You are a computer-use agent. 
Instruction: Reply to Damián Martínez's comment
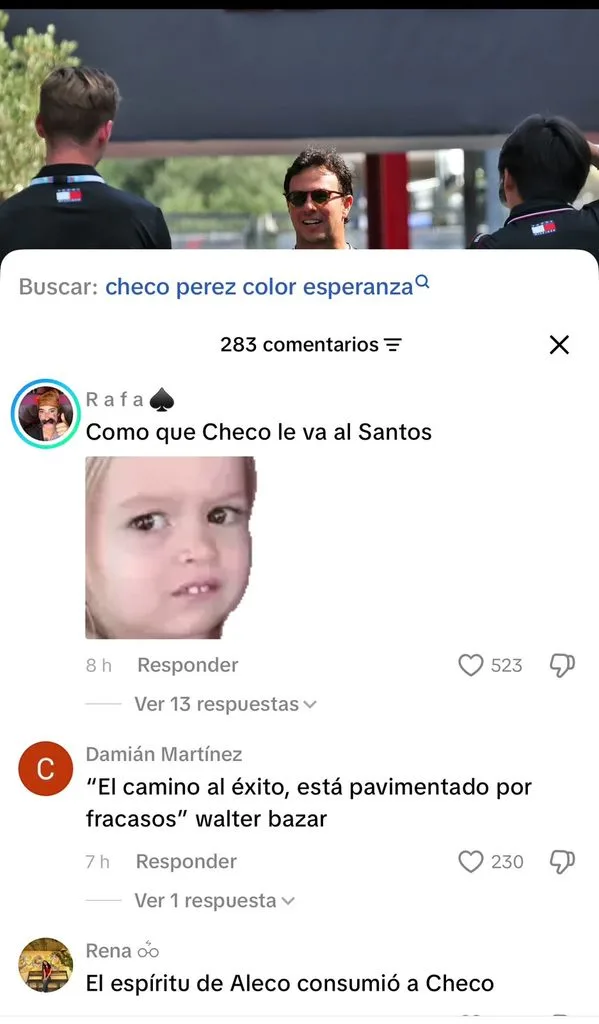coord(186,861)
